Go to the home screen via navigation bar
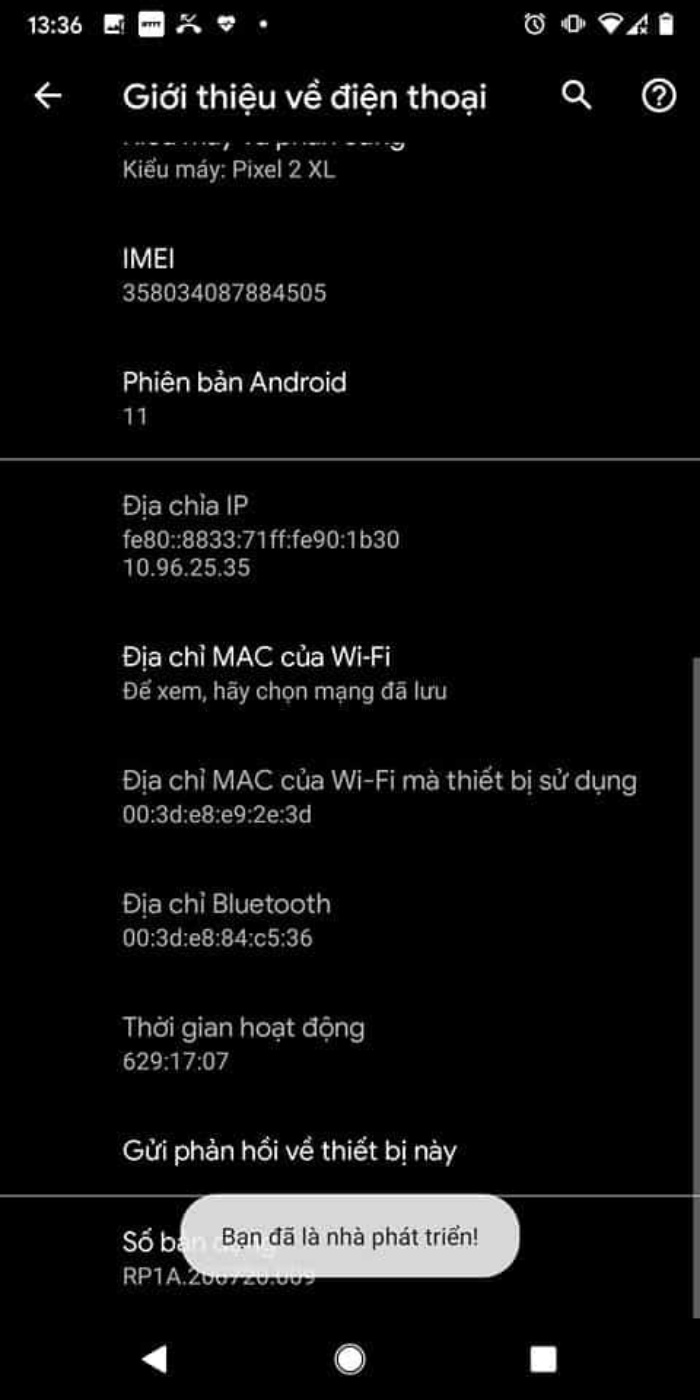This screenshot has height=1400, width=700. [350, 1357]
